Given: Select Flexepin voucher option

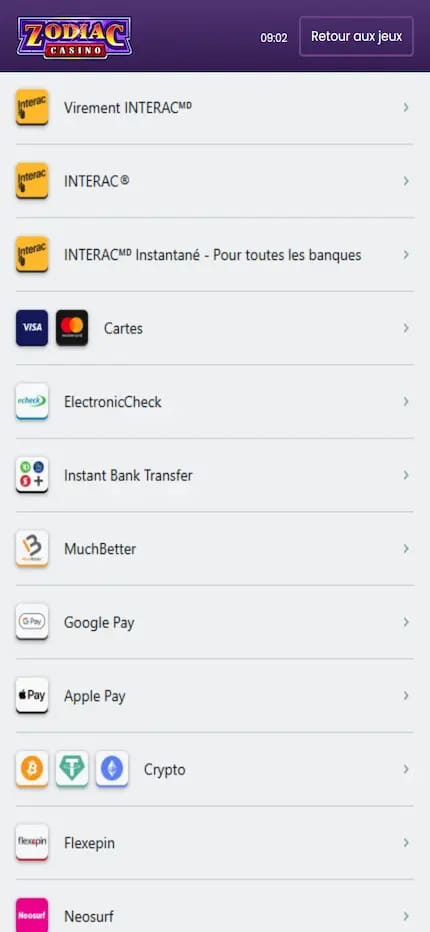Looking at the screenshot, I should click(x=214, y=843).
